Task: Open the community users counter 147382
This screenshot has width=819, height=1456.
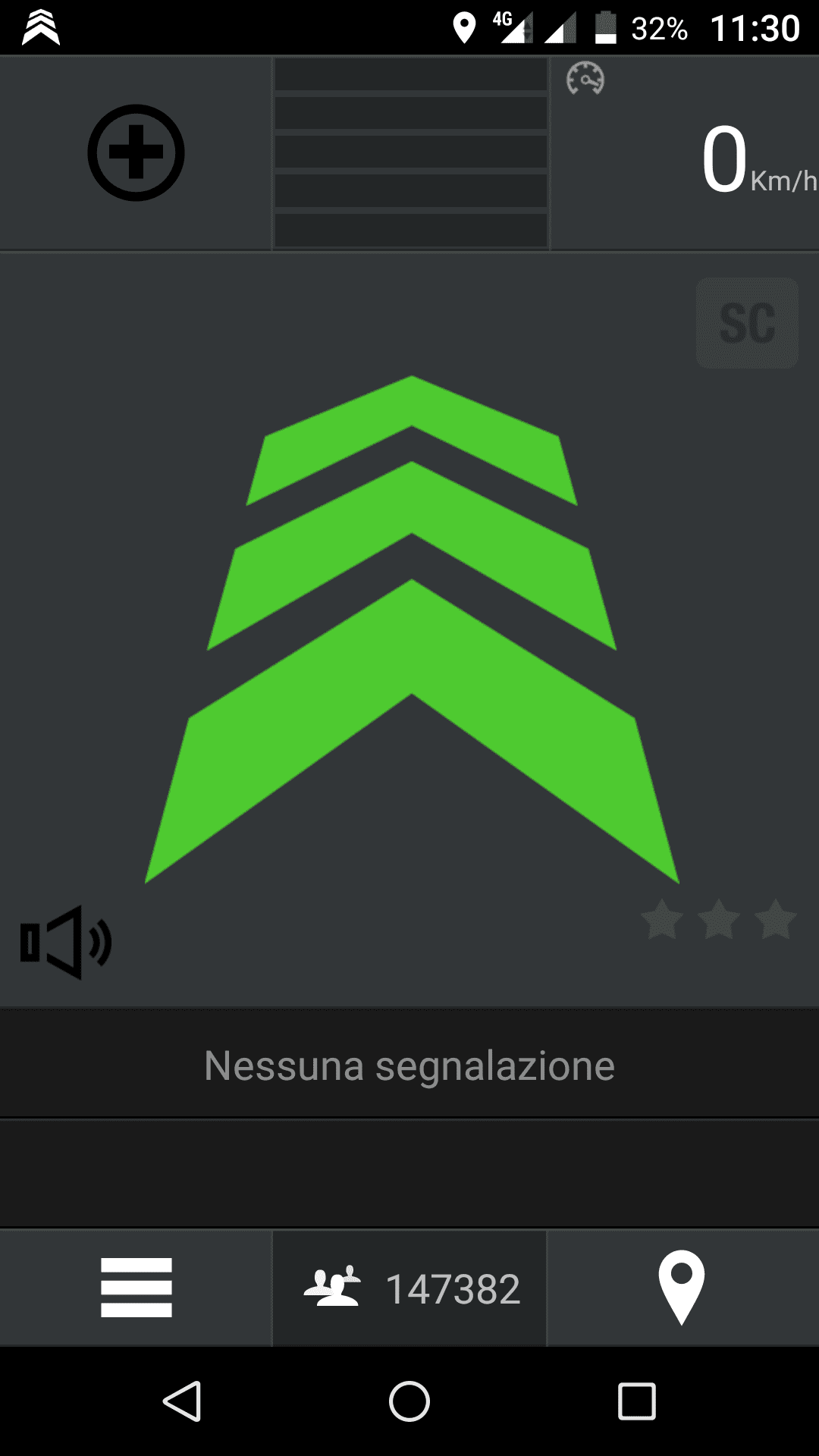Action: (x=410, y=1288)
